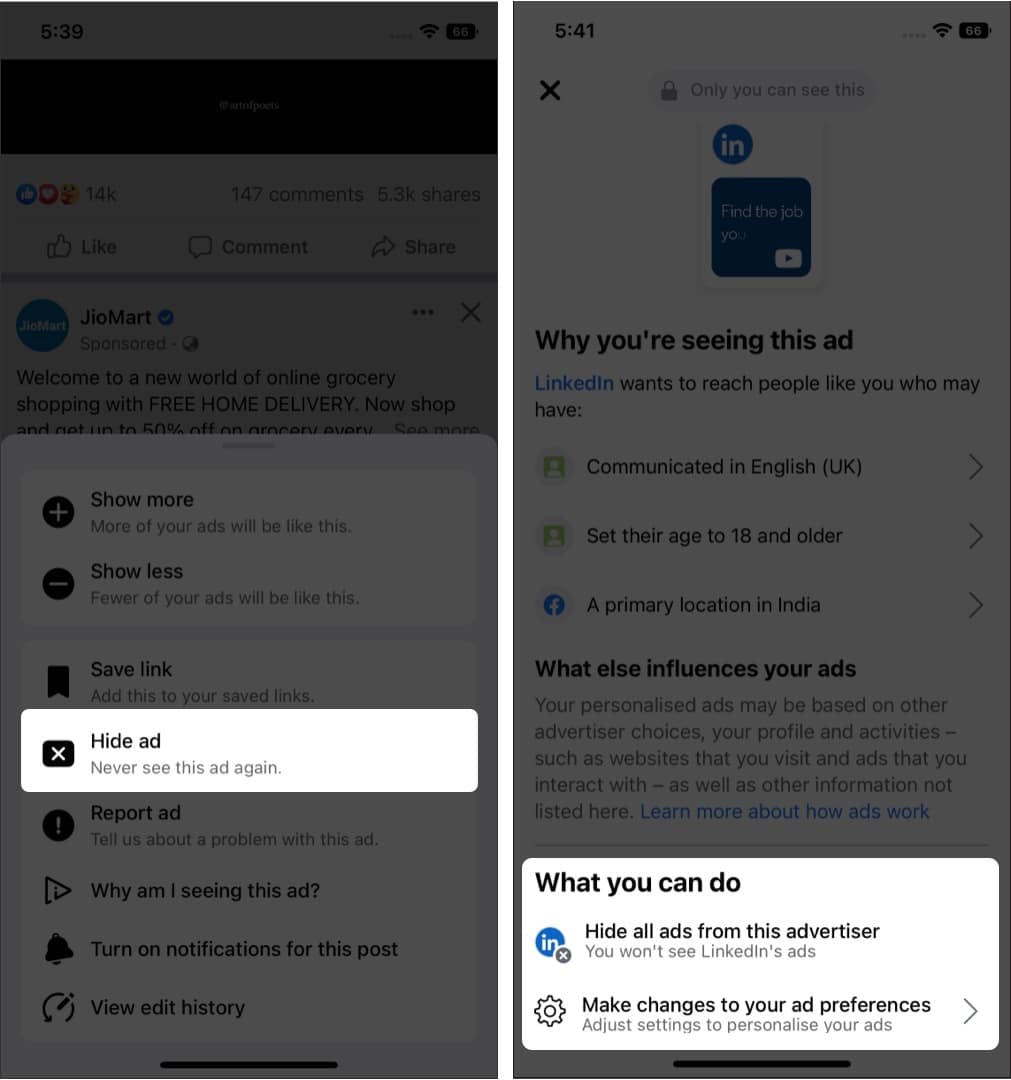The image size is (1011, 1080).
Task: Open the LinkedIn advertiser link
Action: (x=574, y=384)
